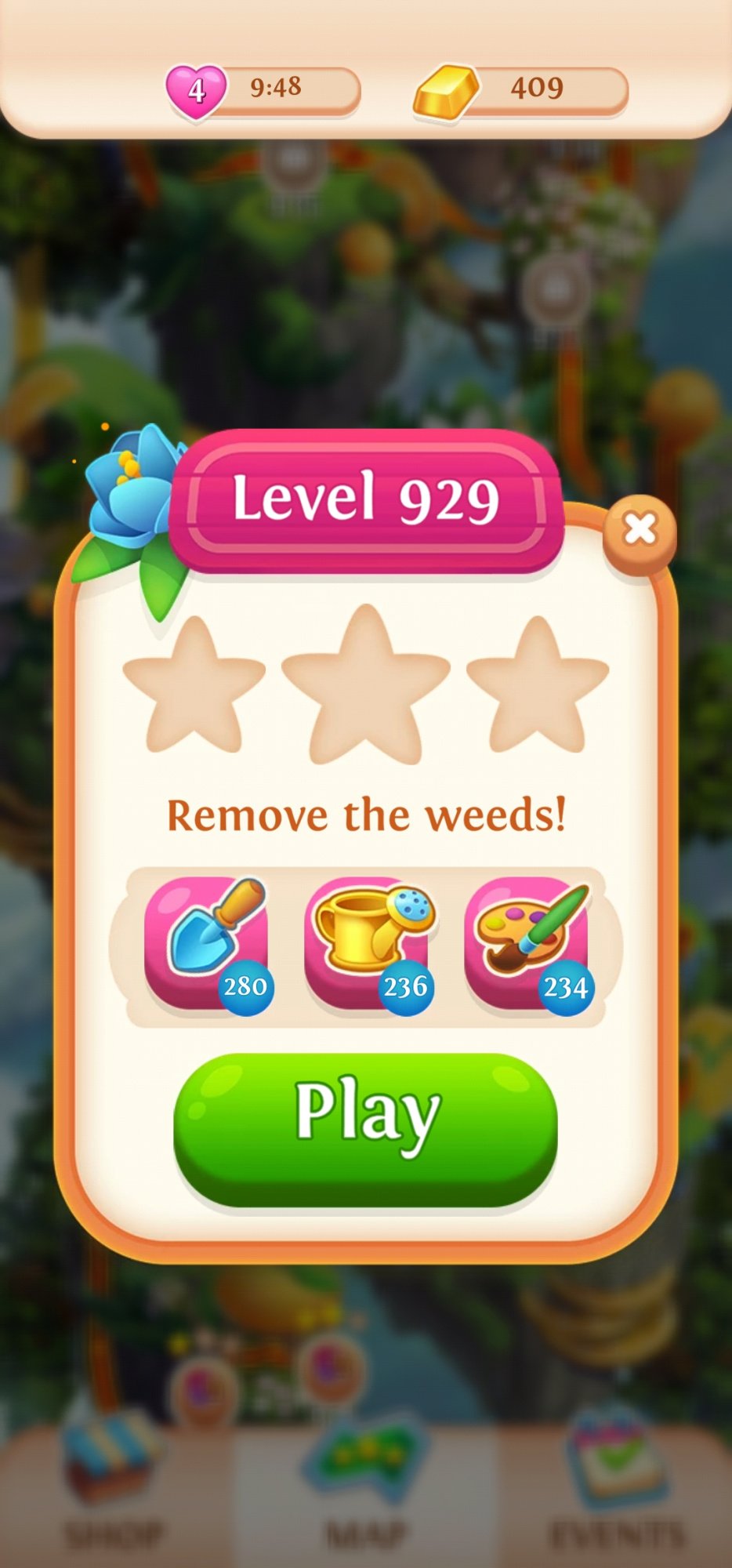The height and width of the screenshot is (1568, 732).
Task: Close the Level 929 dialog
Action: [x=640, y=531]
